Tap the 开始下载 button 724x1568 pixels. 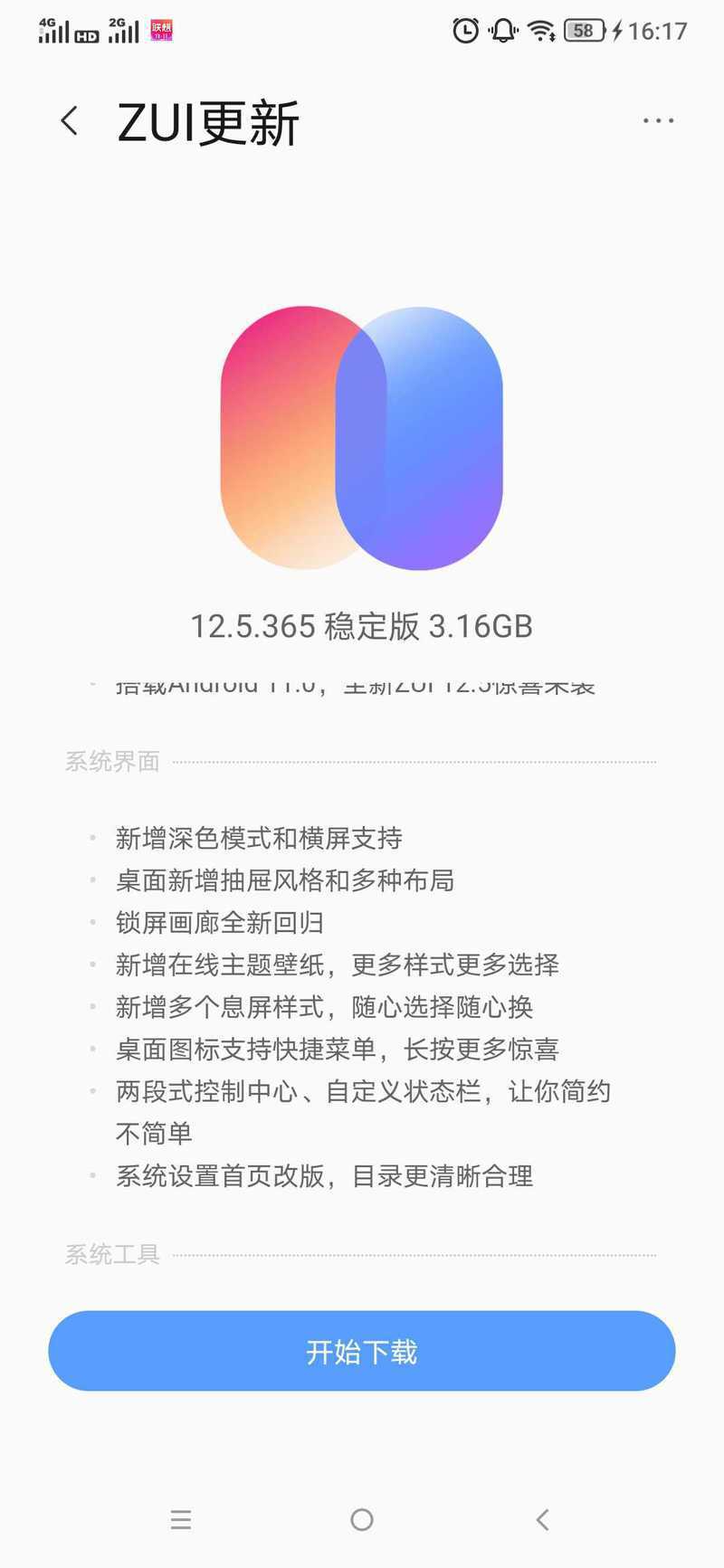coord(362,1351)
